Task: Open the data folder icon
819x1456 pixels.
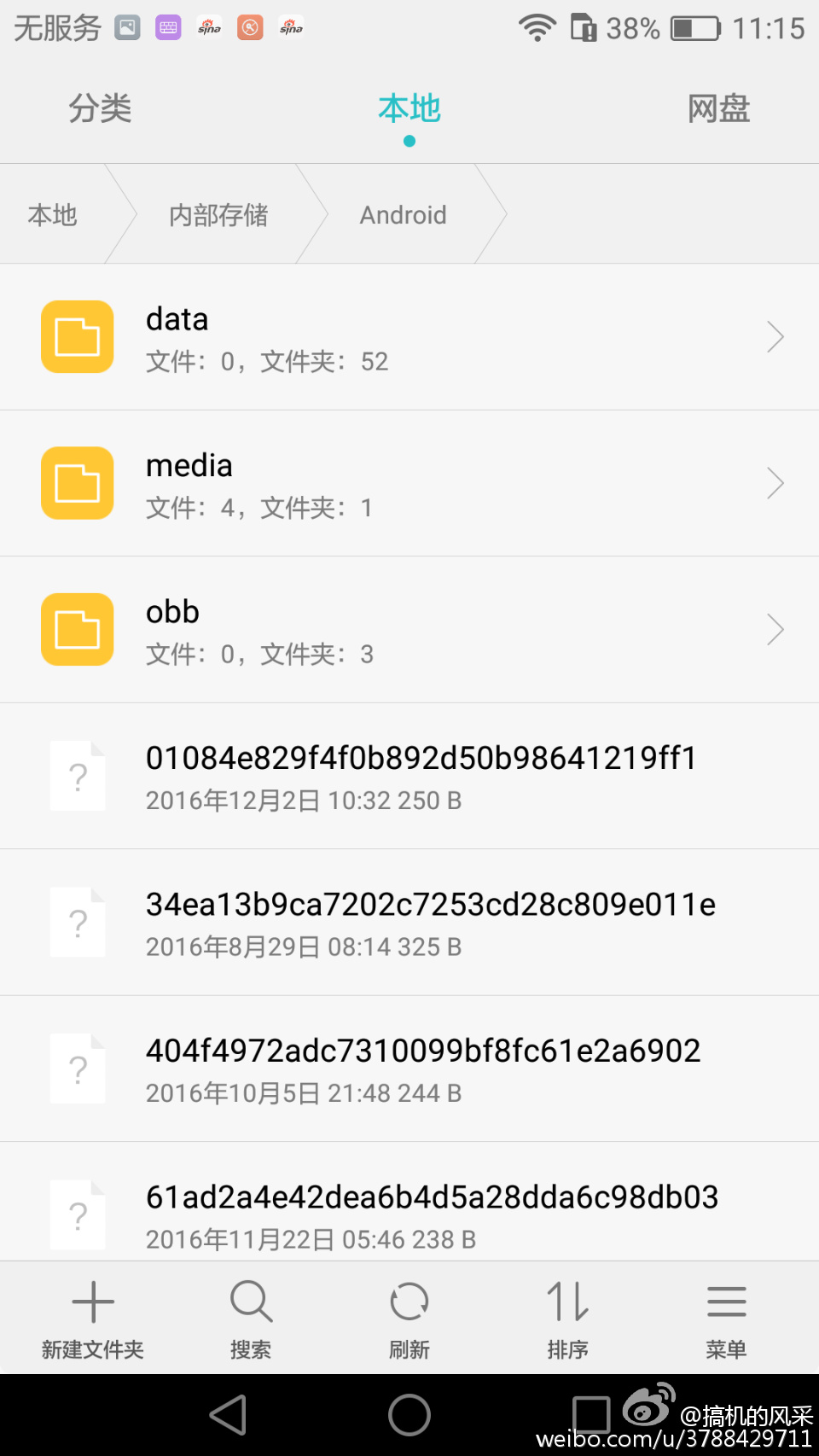Action: [x=77, y=336]
